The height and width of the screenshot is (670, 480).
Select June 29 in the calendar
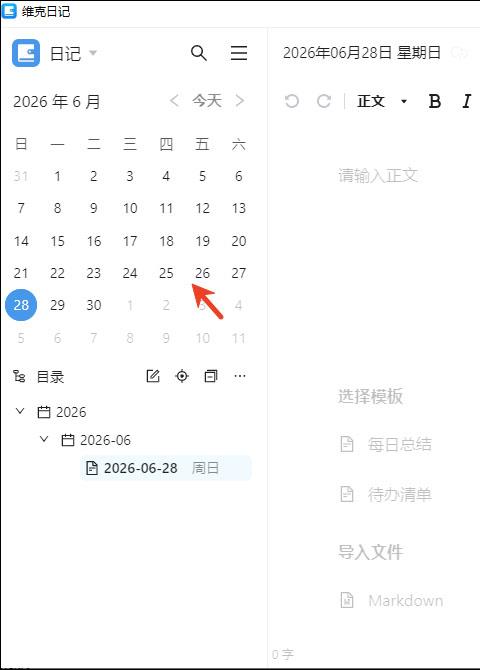click(57, 305)
